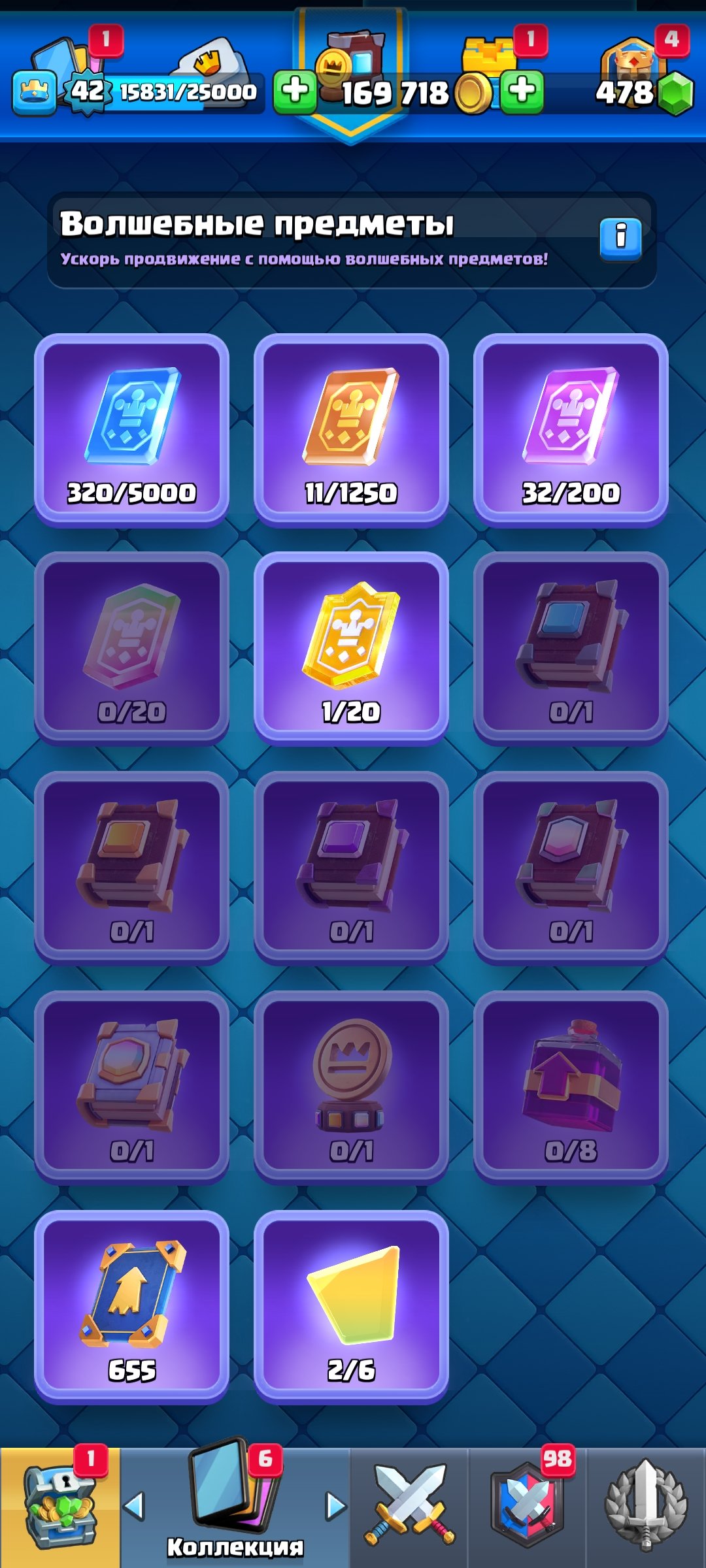Image resolution: width=706 pixels, height=1568 pixels.
Task: View the yellow shard item 2/6
Action: (351, 1307)
